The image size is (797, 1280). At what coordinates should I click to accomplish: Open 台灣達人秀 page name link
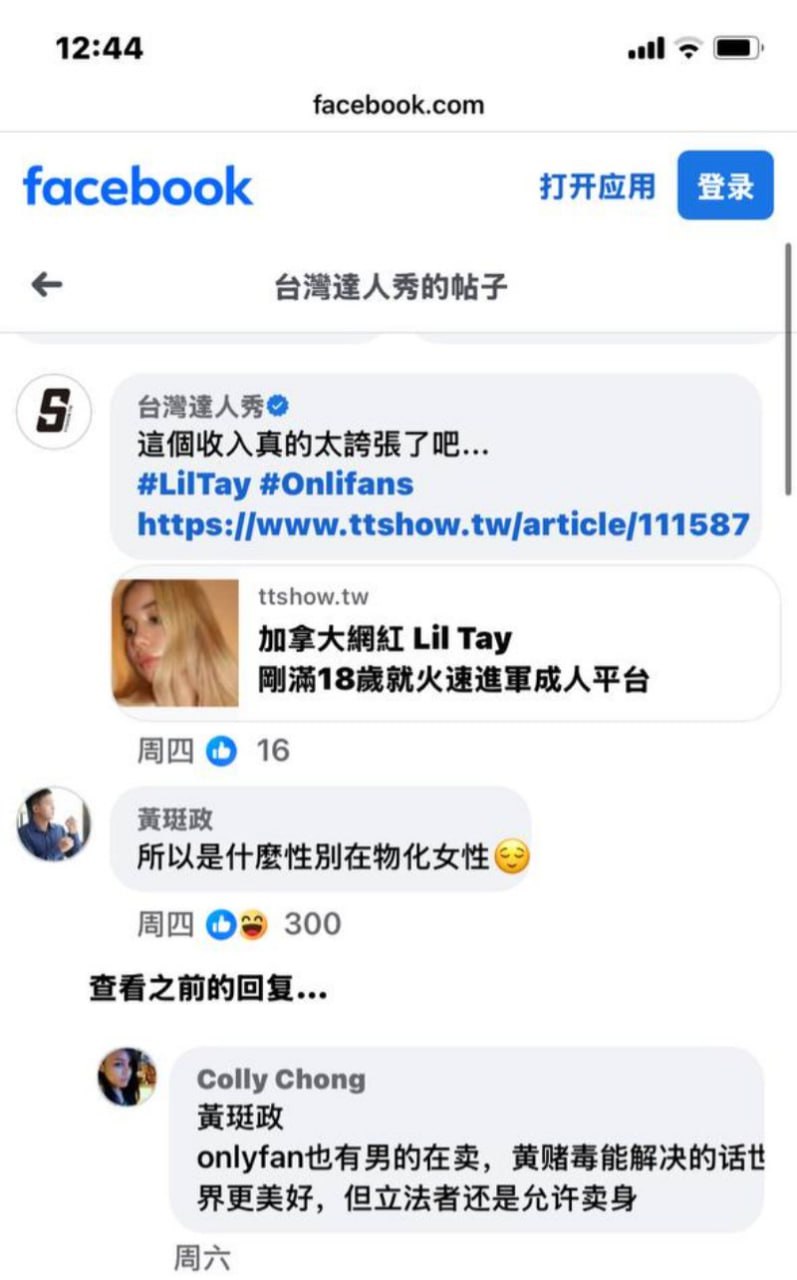[200, 407]
